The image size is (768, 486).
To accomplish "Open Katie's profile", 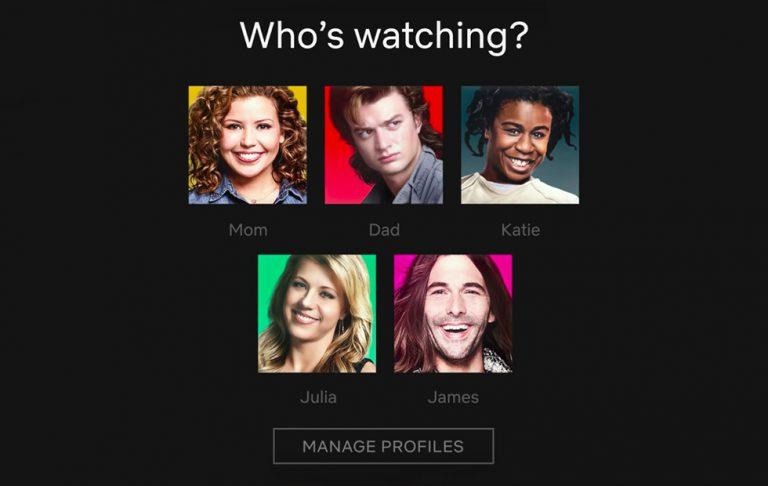I will click(x=520, y=145).
